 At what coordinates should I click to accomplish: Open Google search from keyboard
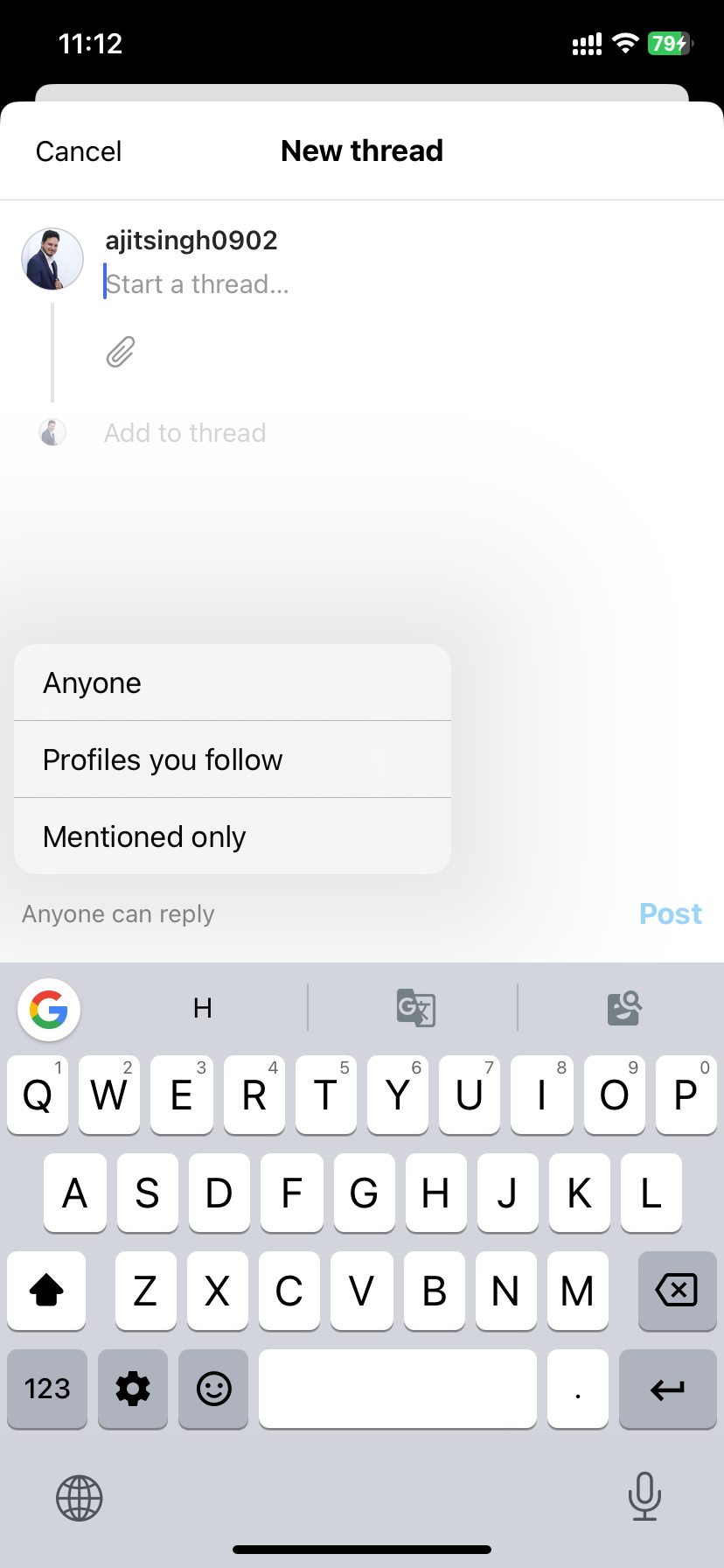coord(49,1009)
